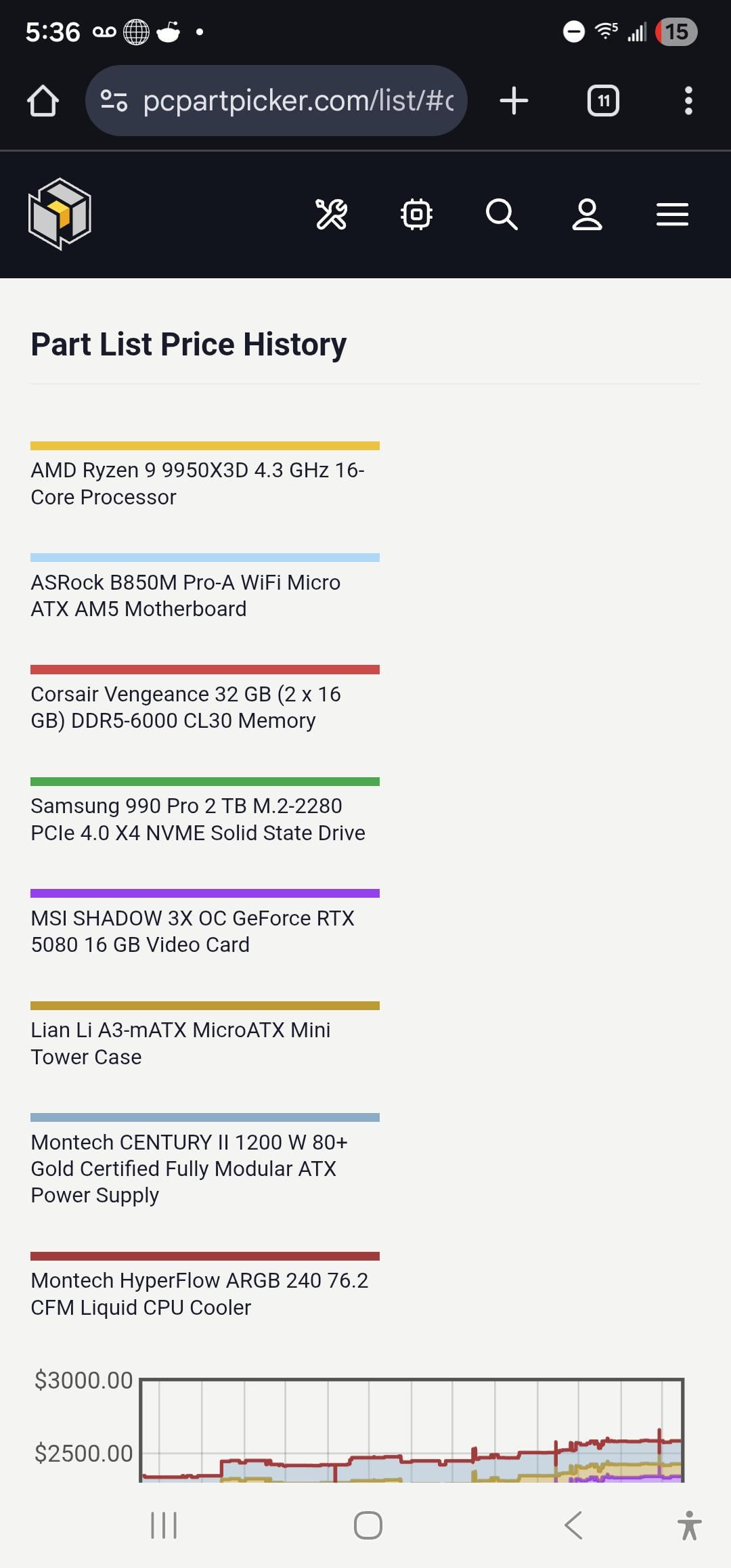Toggle Corsair Vengeance 32 GB legend entry
The width and height of the screenshot is (731, 1568).
coord(185,707)
